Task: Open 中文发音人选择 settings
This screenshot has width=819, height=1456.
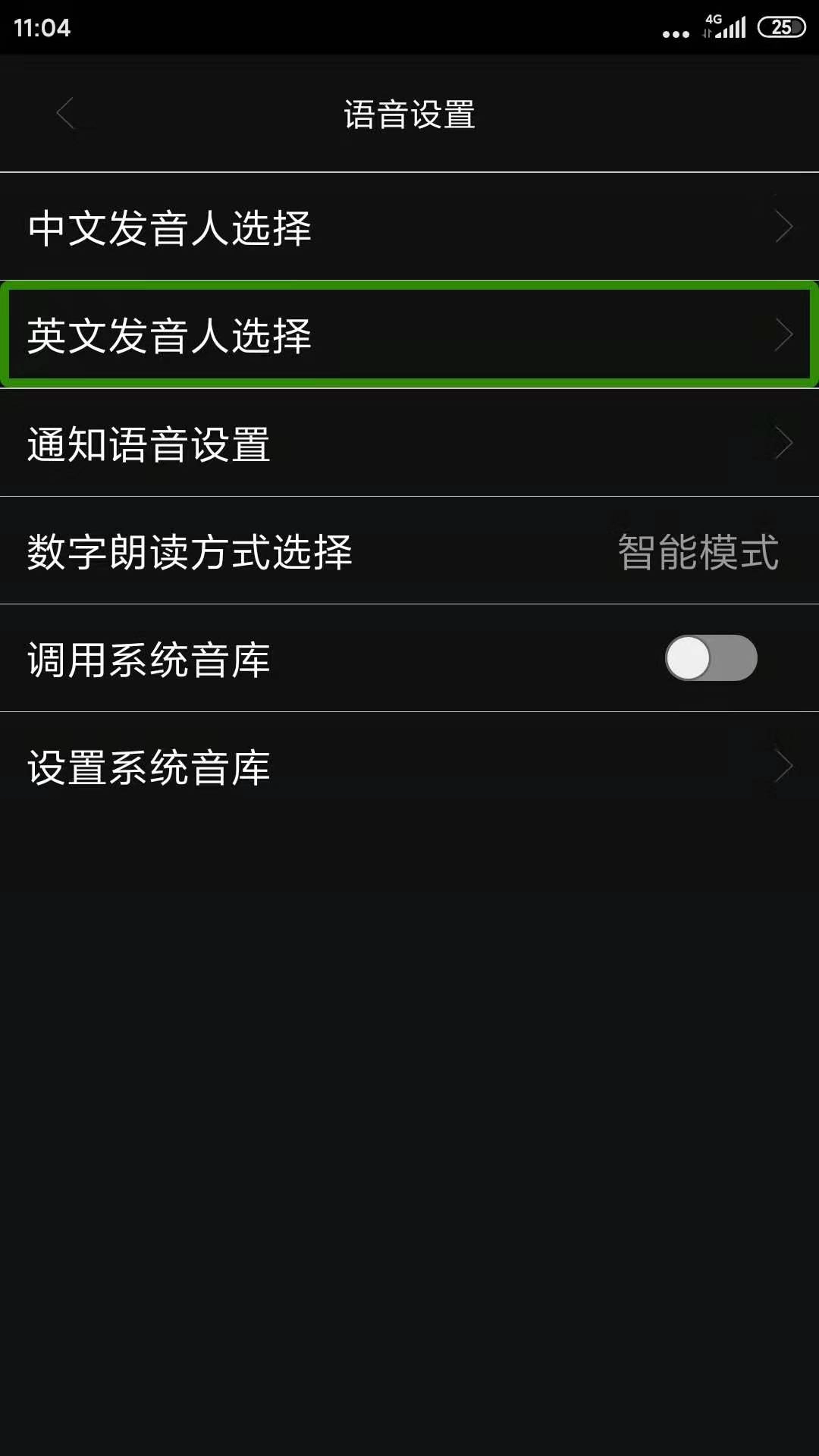Action: pyautogui.click(x=303, y=225)
